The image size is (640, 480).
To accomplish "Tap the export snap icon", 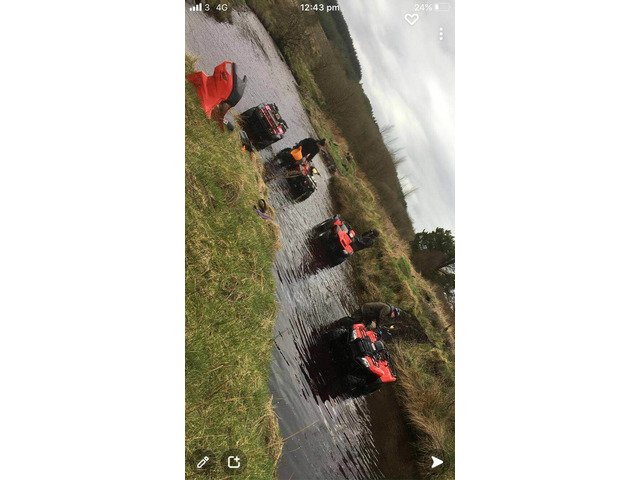I will (233, 462).
